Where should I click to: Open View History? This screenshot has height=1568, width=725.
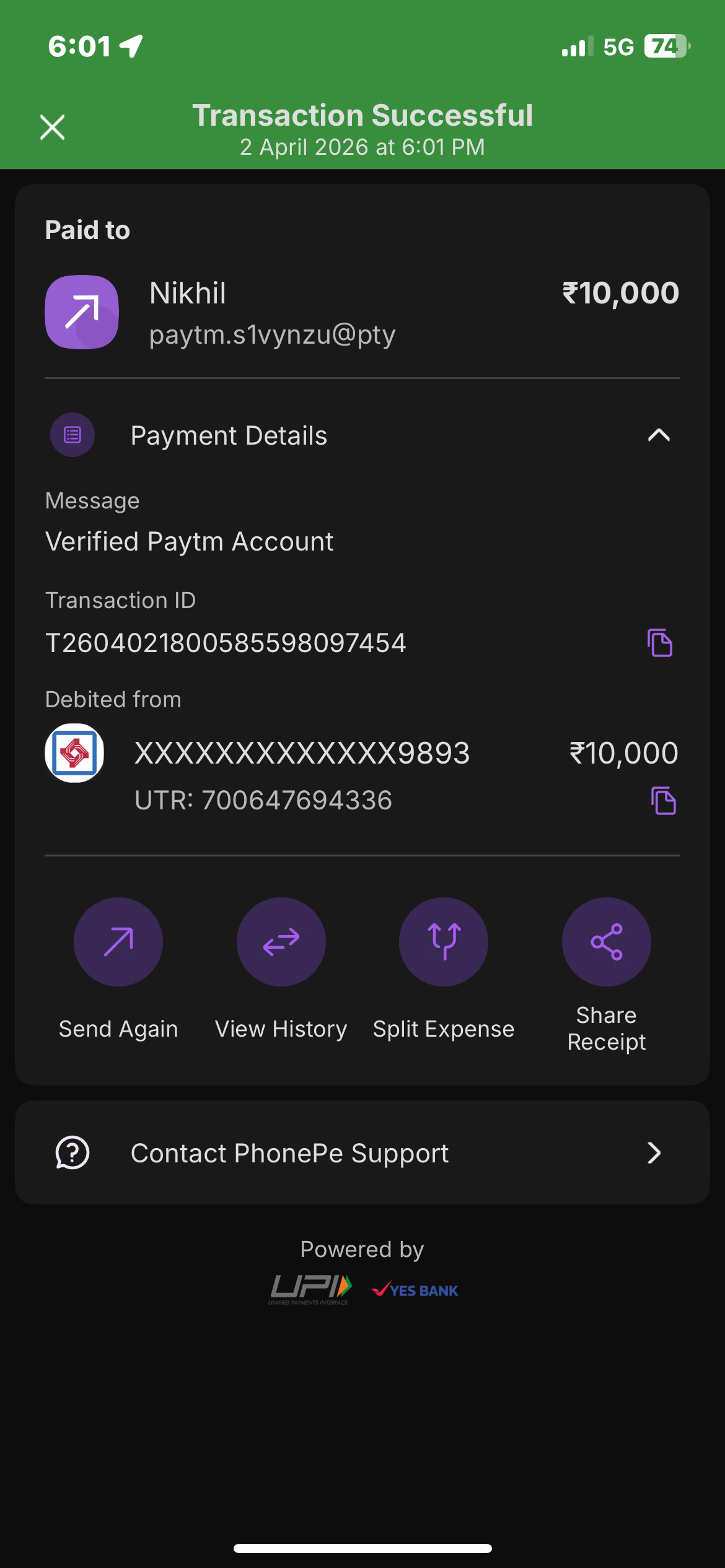[x=281, y=942]
